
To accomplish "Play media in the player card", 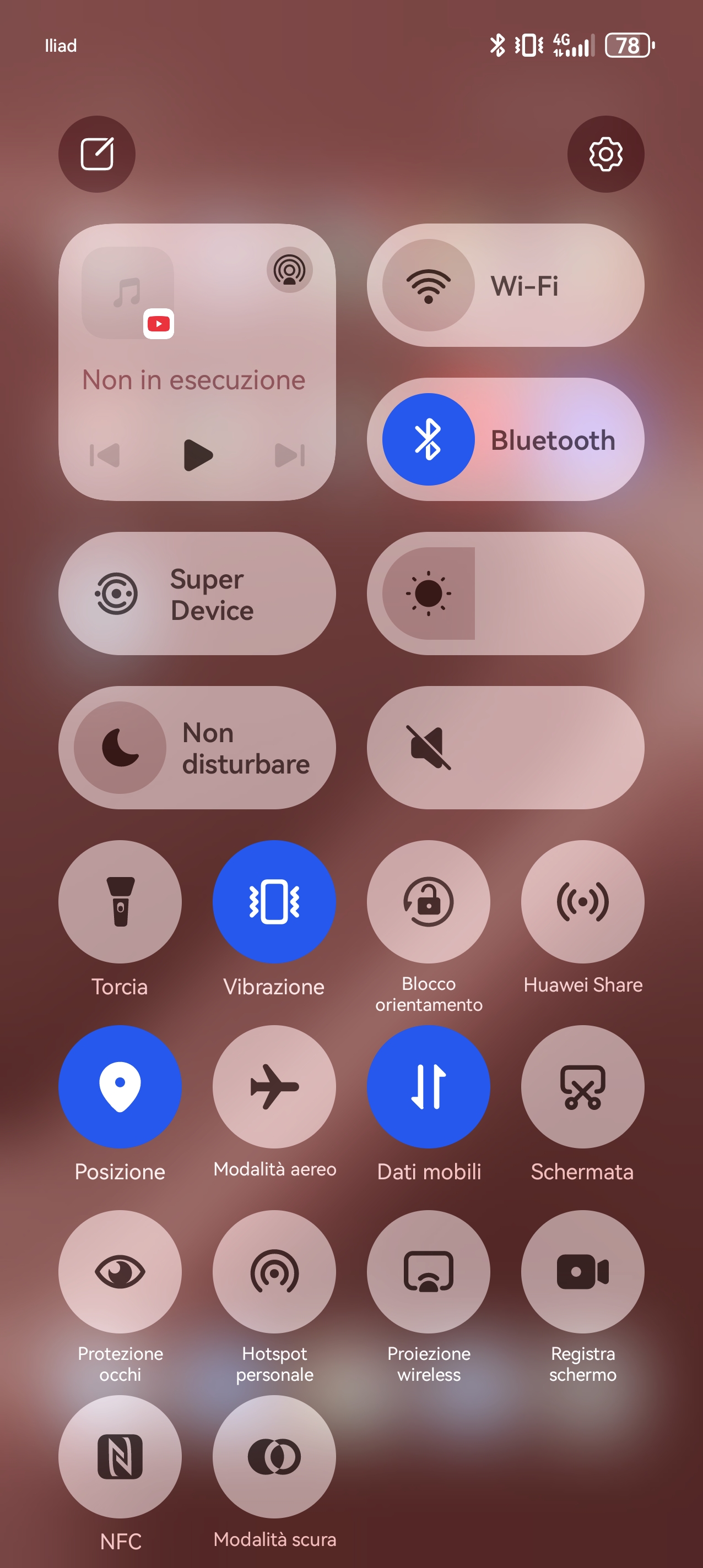I will click(197, 455).
